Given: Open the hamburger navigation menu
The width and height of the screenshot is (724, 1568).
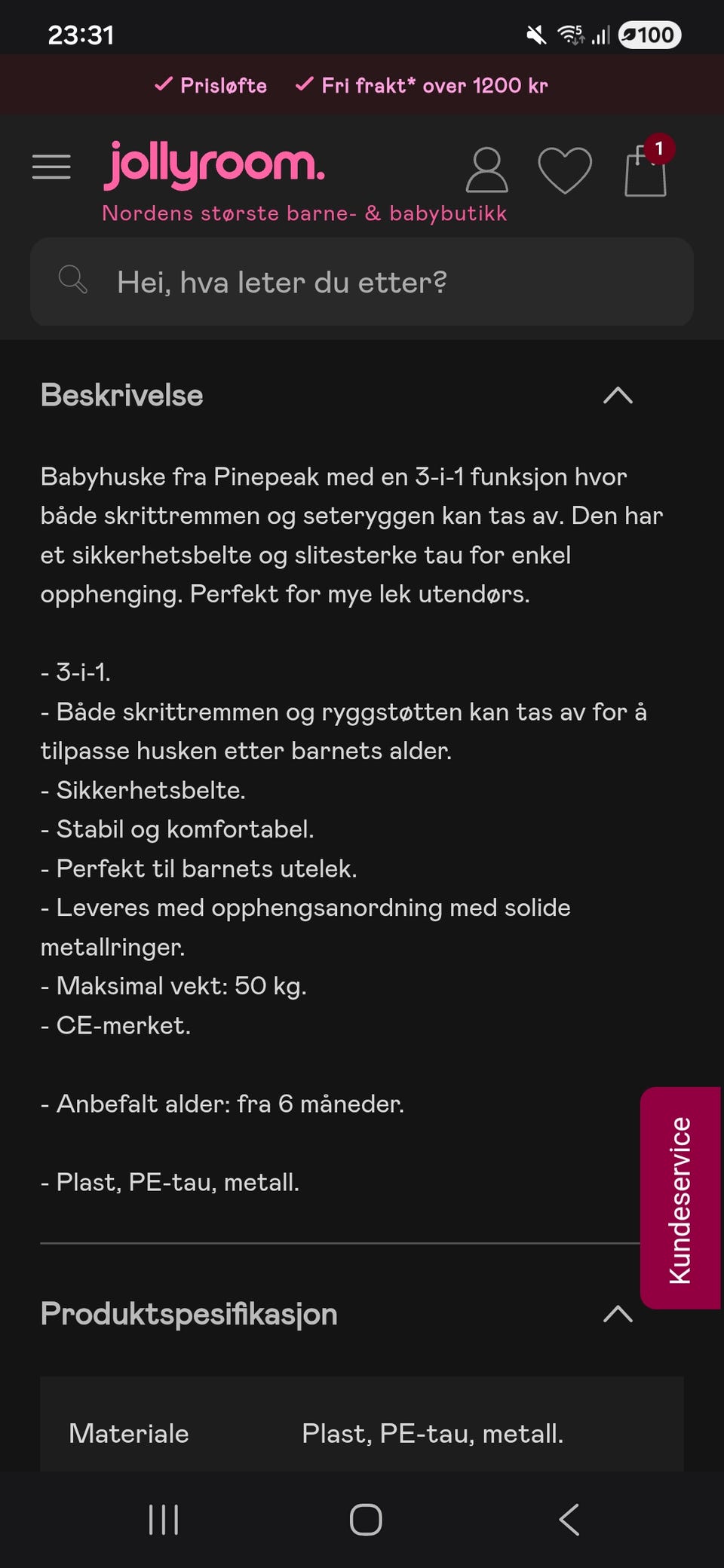Looking at the screenshot, I should pos(51,167).
